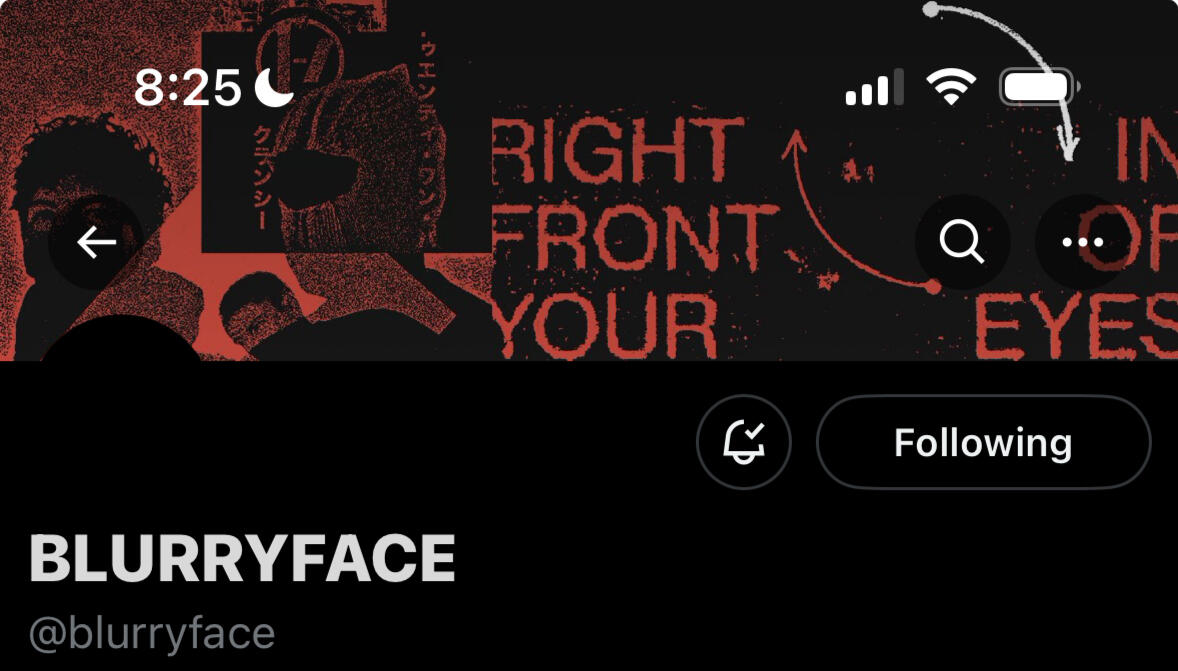This screenshot has width=1178, height=671.
Task: Open the three-dot overflow menu
Action: (1082, 242)
